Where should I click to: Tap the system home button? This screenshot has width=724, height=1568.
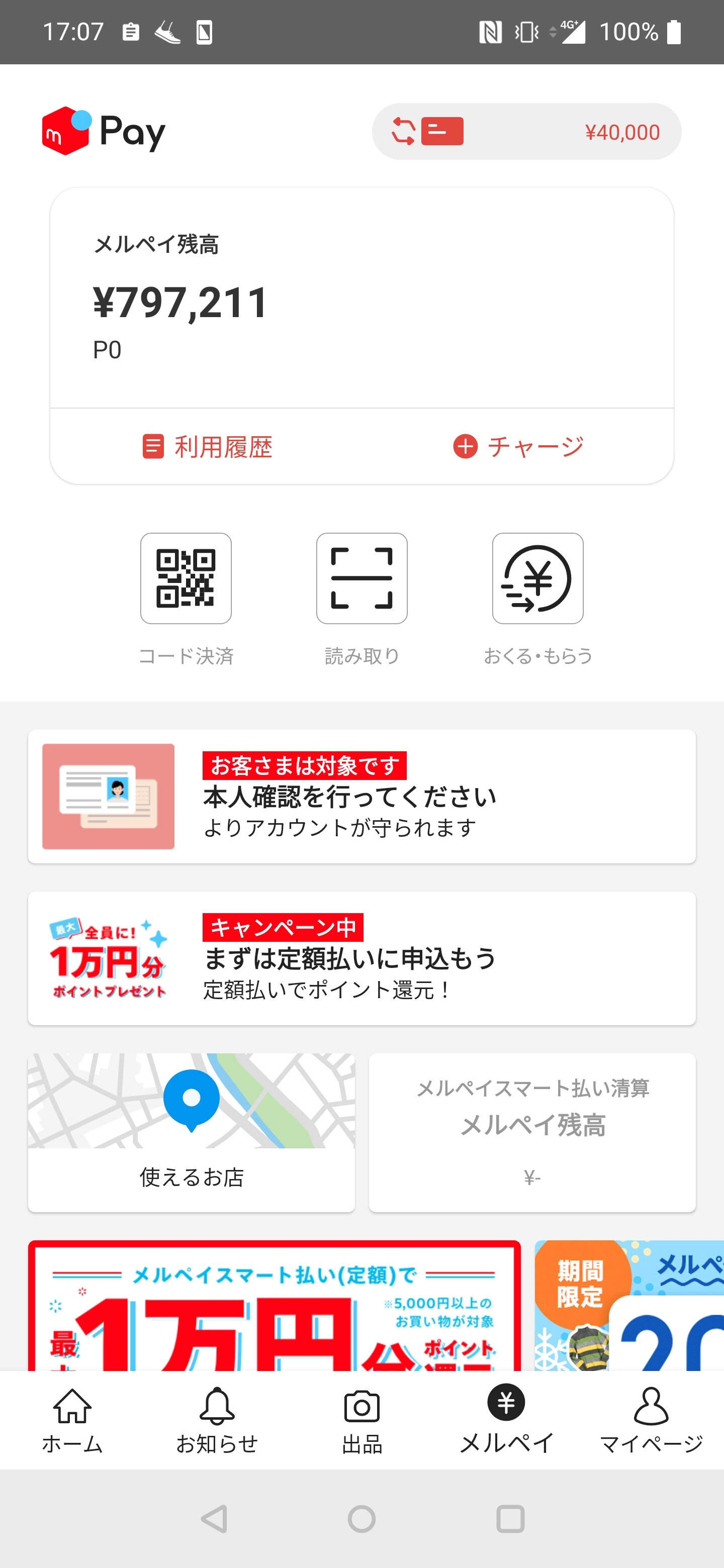(x=361, y=1519)
